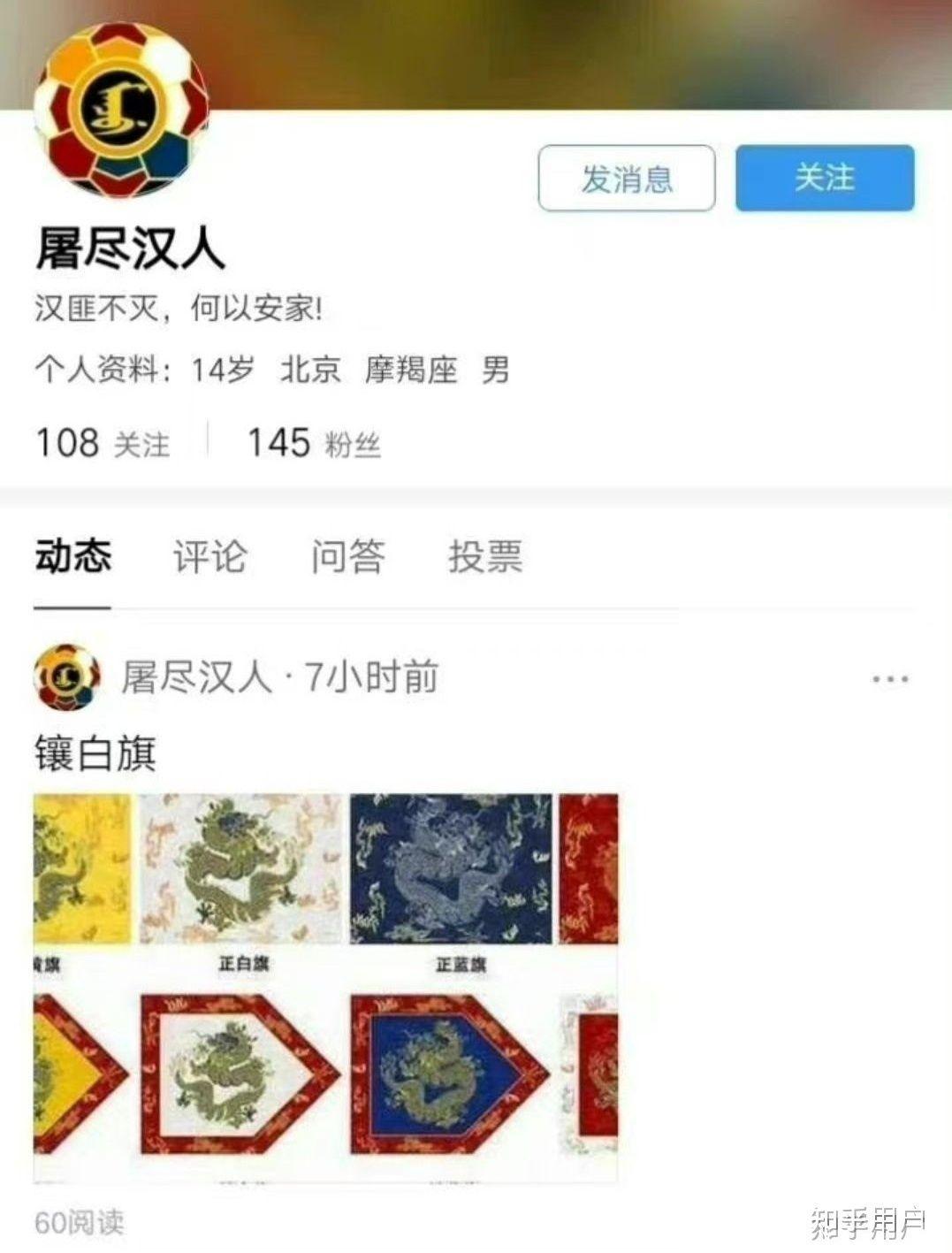Select the 投票 tab
This screenshot has width=952, height=1253.
(x=485, y=556)
